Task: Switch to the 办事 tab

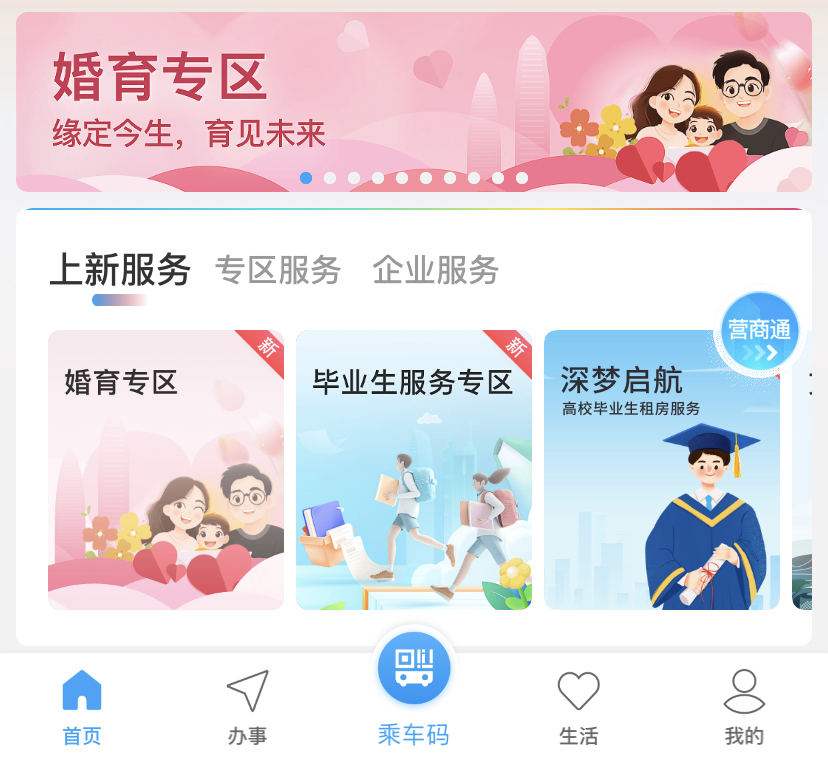Action: [x=247, y=708]
